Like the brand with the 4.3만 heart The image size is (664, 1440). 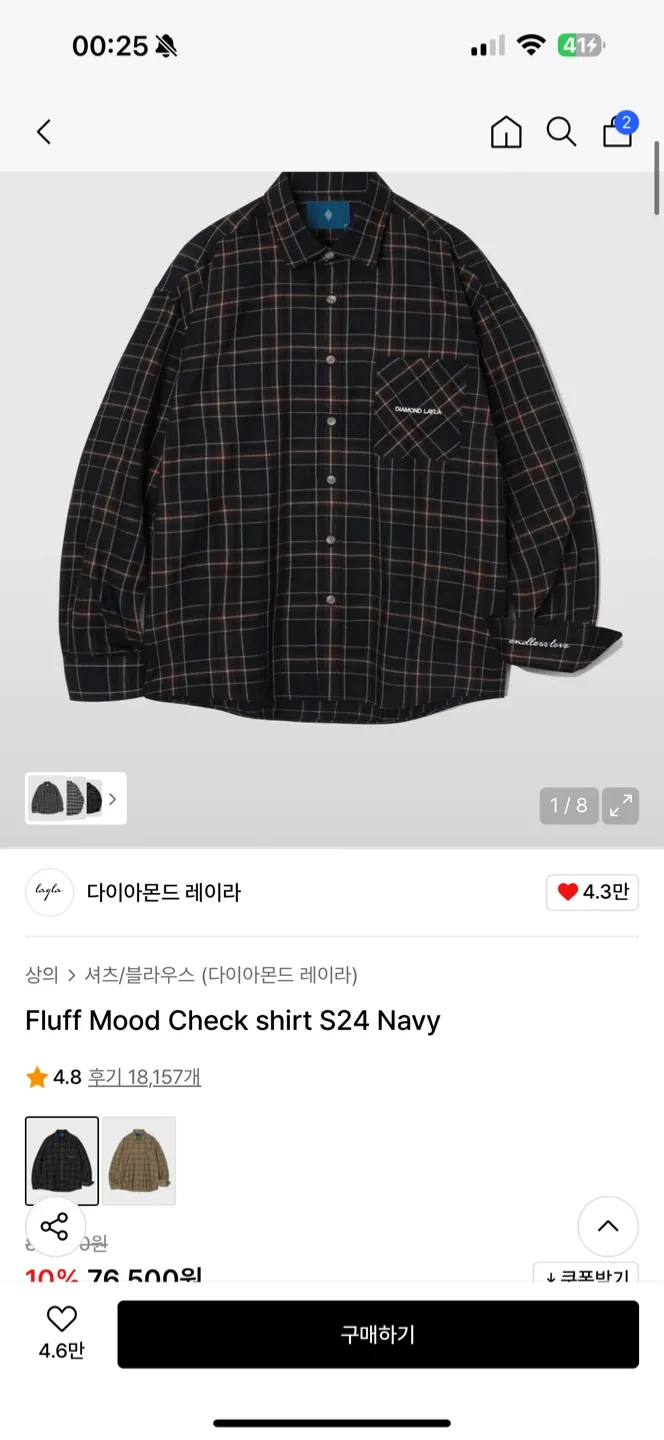(x=592, y=892)
